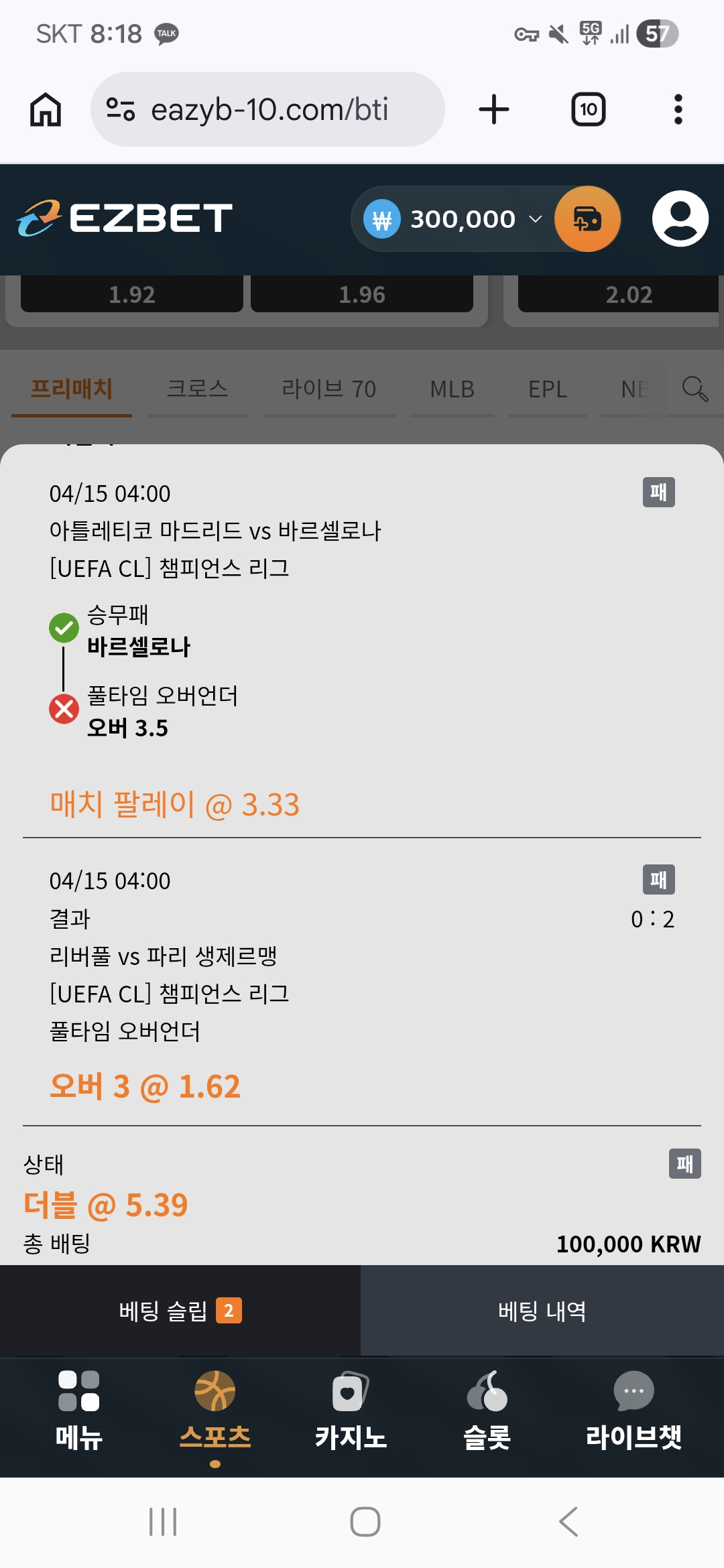Image resolution: width=724 pixels, height=1568 pixels.
Task: Switch to the 베팅 내역 tab
Action: pos(543,1310)
